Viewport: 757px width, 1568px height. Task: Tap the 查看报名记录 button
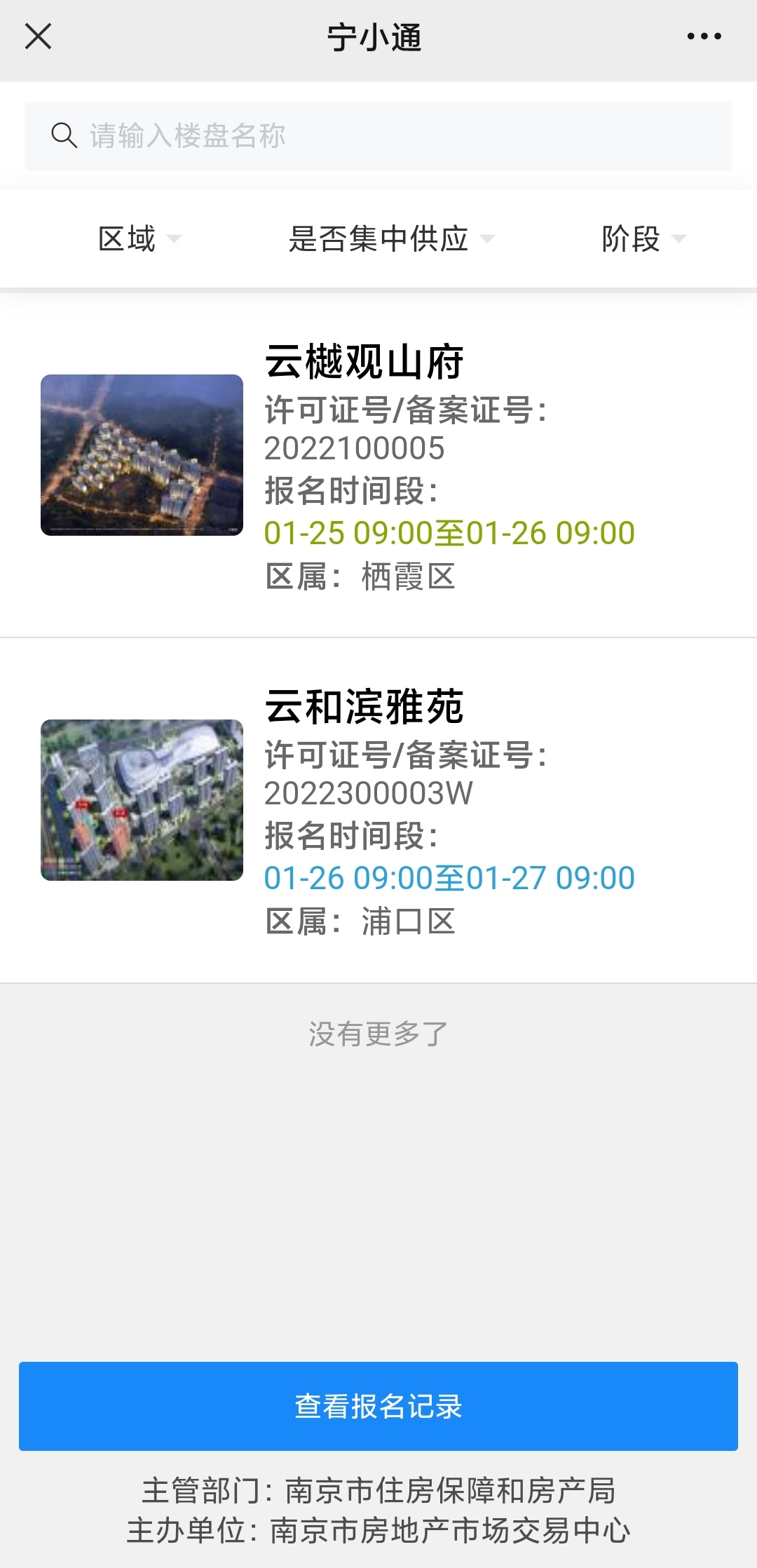point(378,1406)
